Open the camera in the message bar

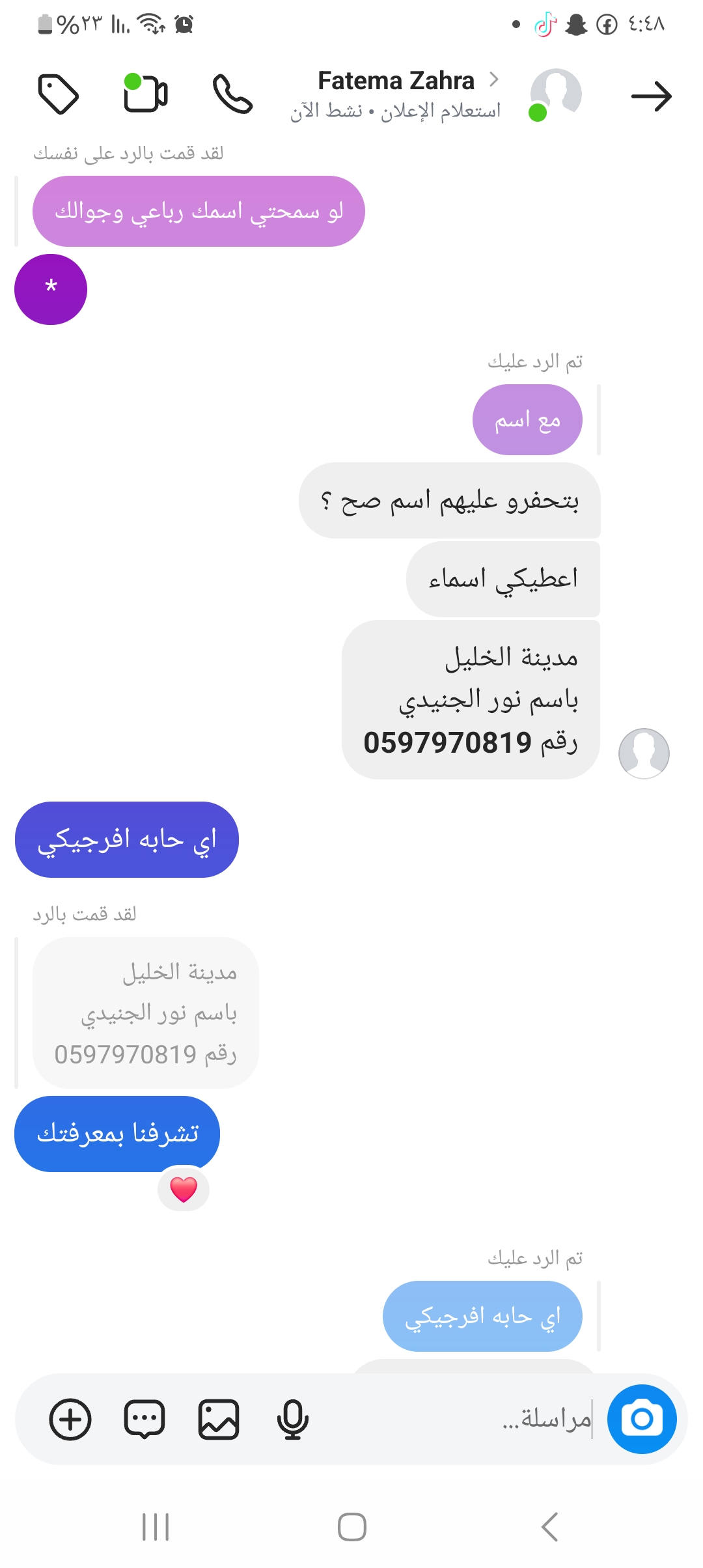pyautogui.click(x=642, y=1419)
